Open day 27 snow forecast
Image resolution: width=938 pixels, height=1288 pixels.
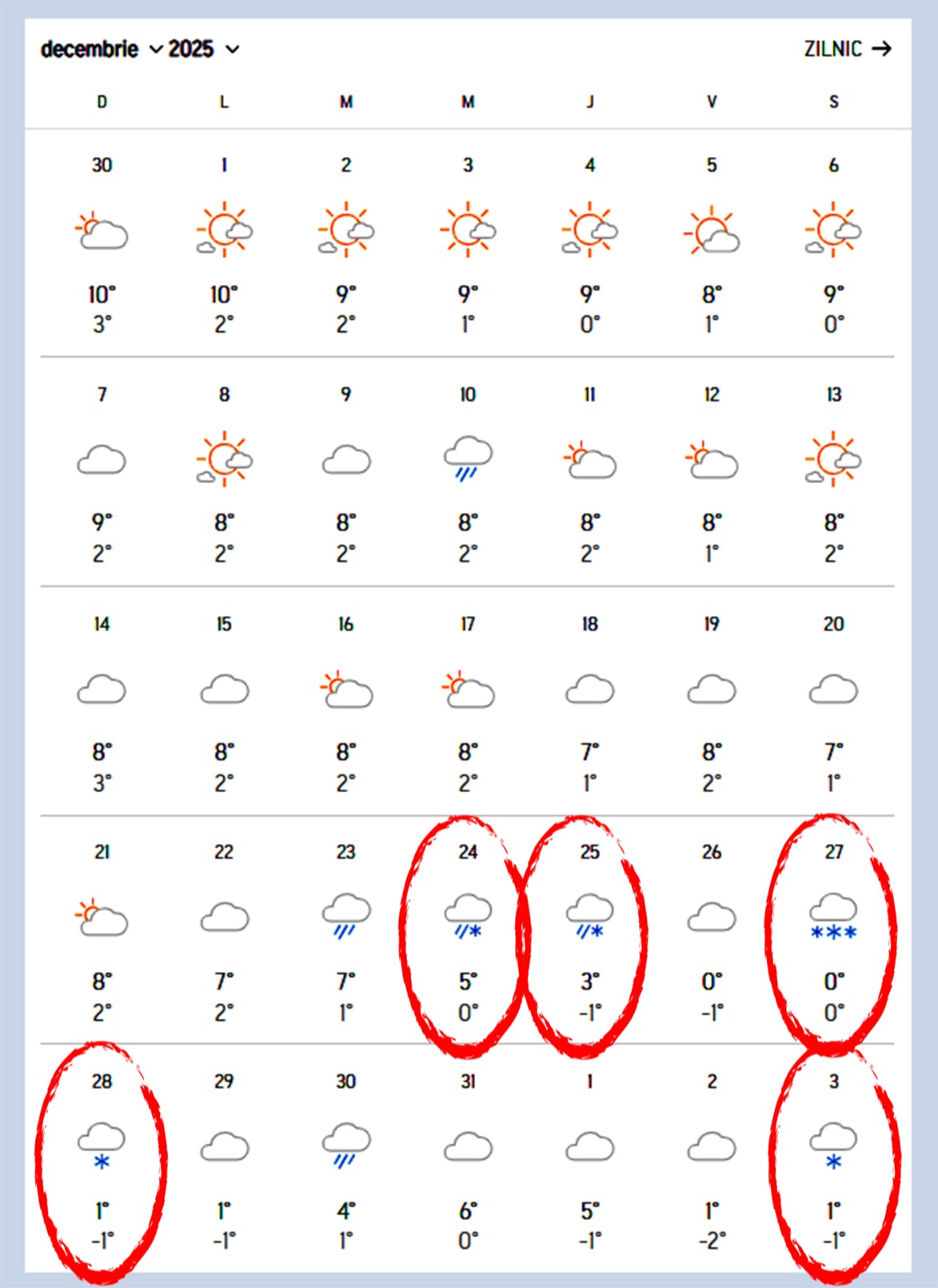[x=833, y=919]
